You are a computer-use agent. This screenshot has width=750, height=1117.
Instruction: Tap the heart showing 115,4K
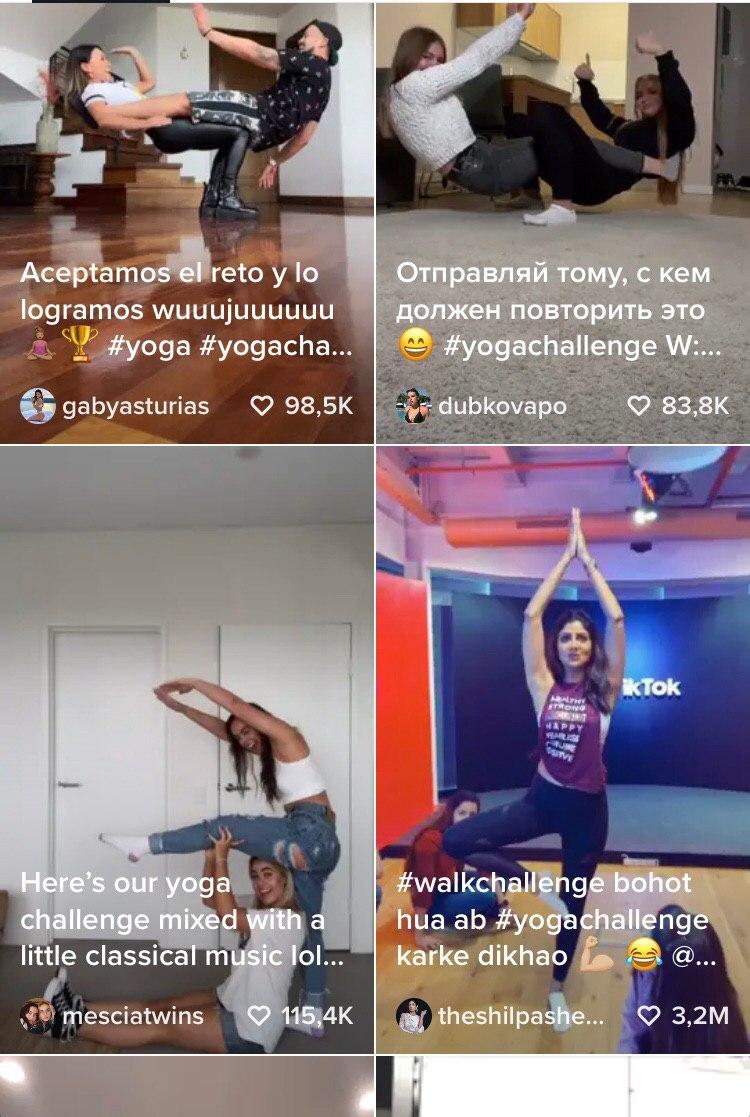pyautogui.click(x=259, y=1016)
